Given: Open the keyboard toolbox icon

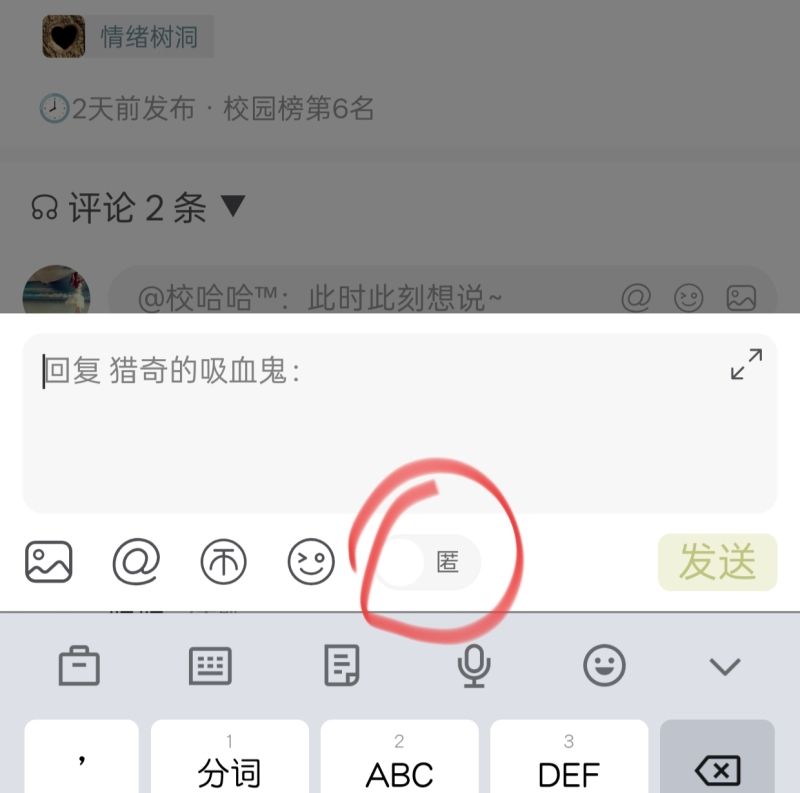Looking at the screenshot, I should (79, 666).
